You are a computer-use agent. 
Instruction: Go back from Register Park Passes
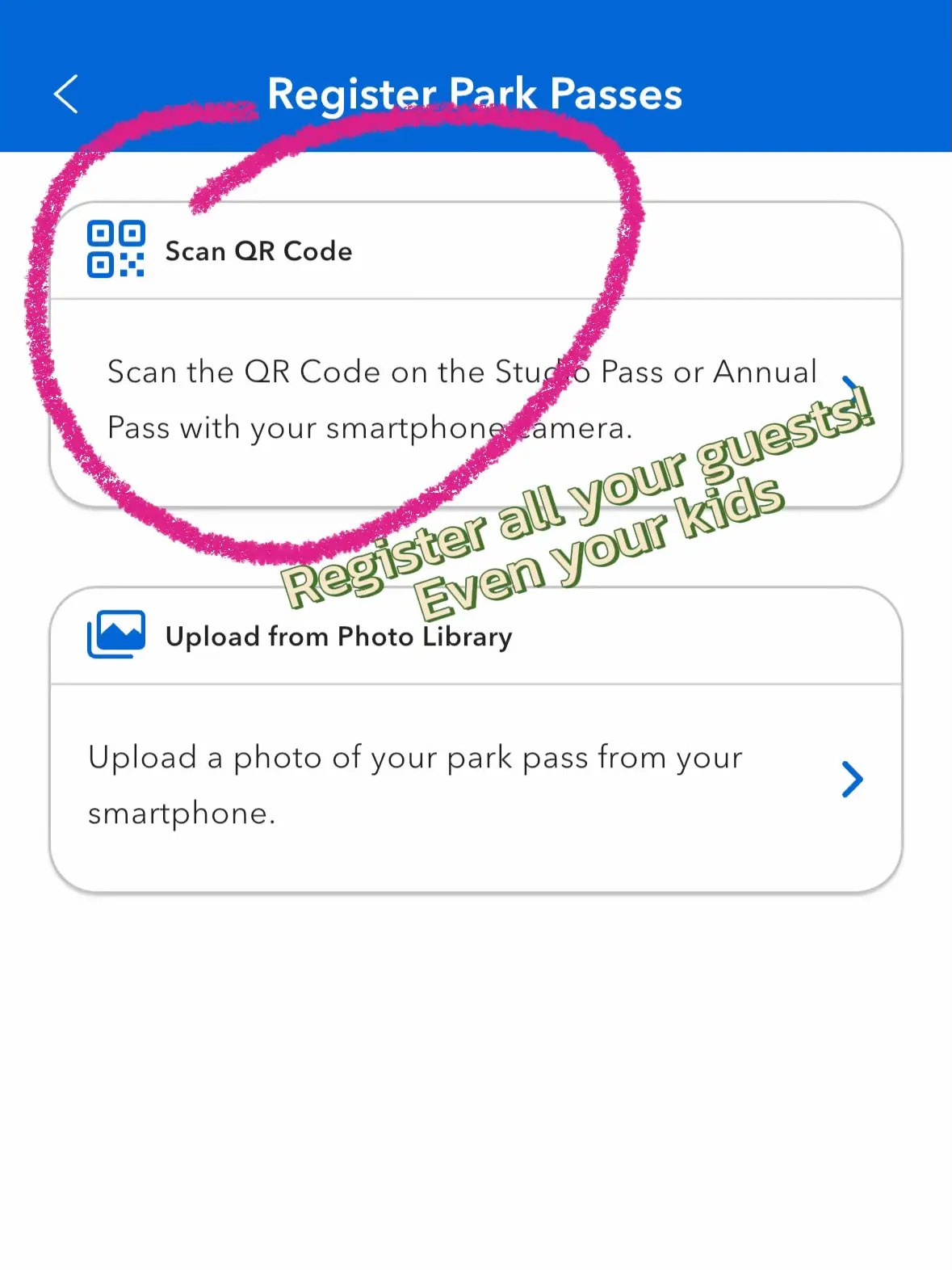click(66, 95)
